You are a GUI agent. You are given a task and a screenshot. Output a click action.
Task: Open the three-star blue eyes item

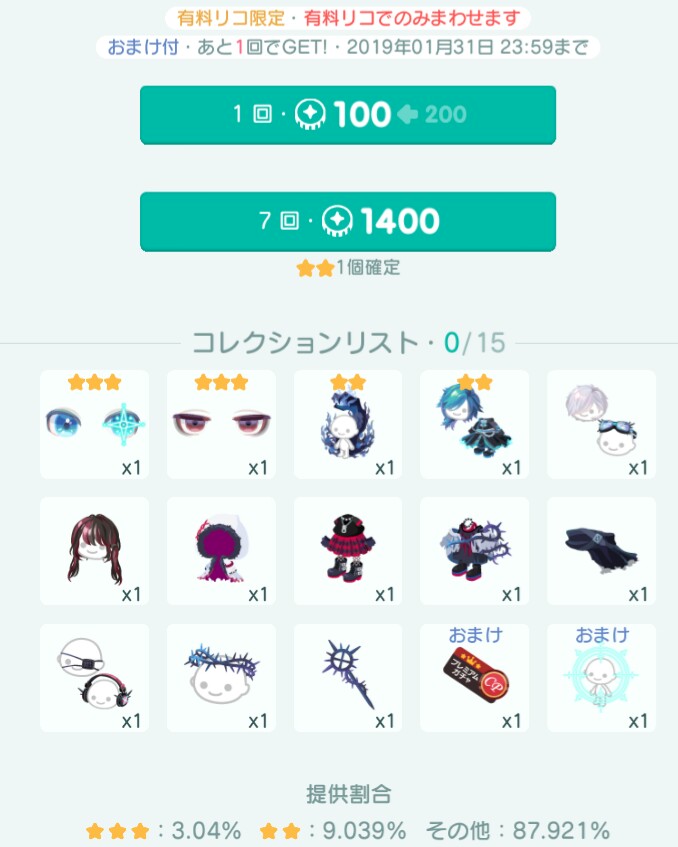[x=94, y=424]
